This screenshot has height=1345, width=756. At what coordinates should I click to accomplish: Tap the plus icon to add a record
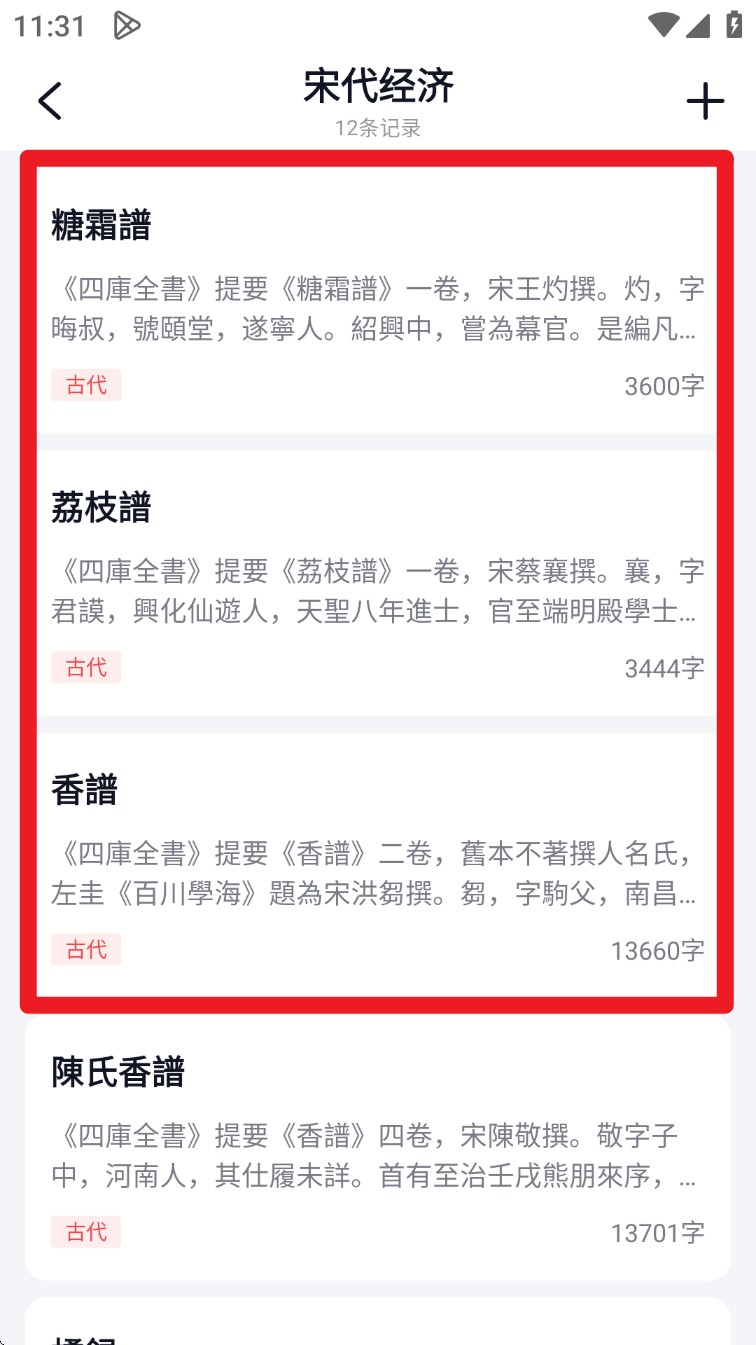point(707,100)
